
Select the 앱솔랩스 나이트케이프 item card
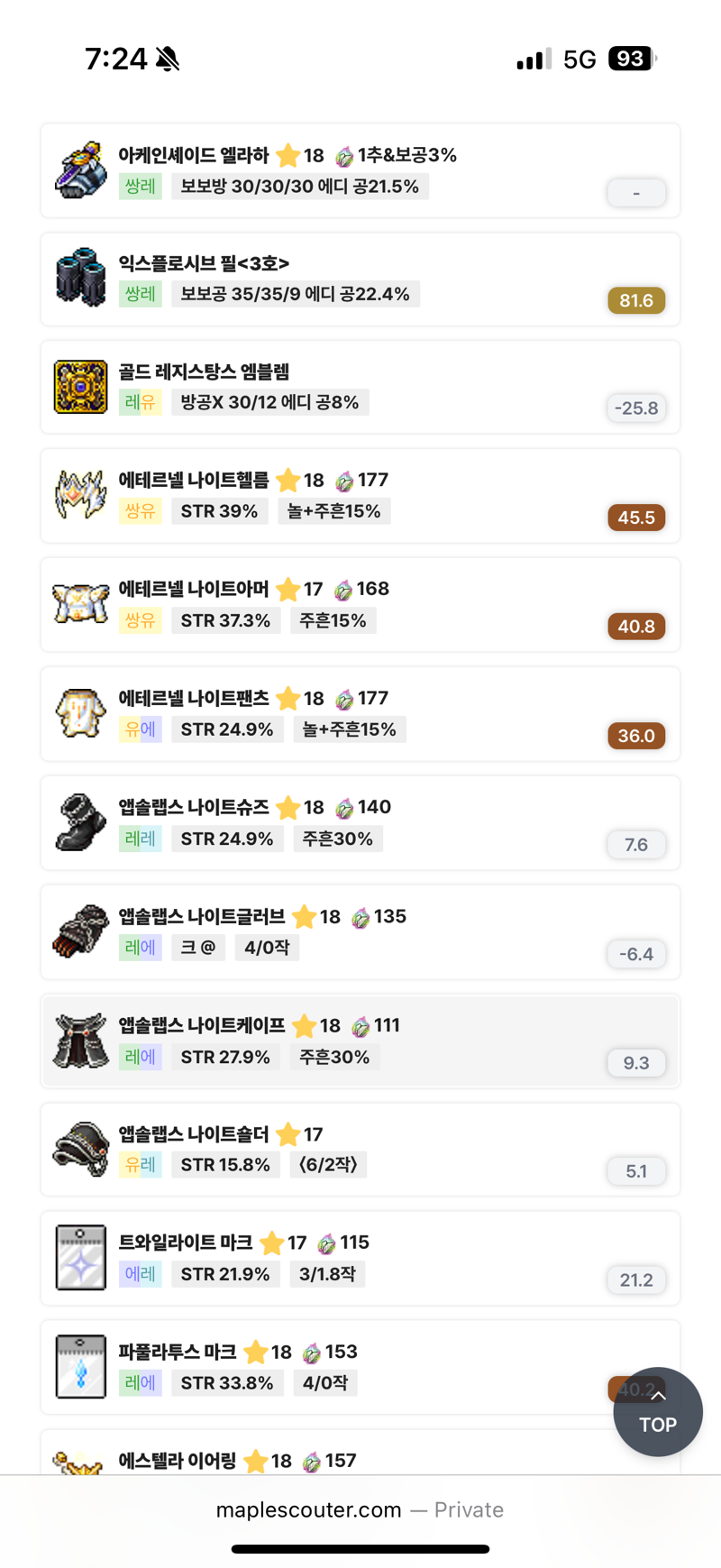pos(360,1041)
